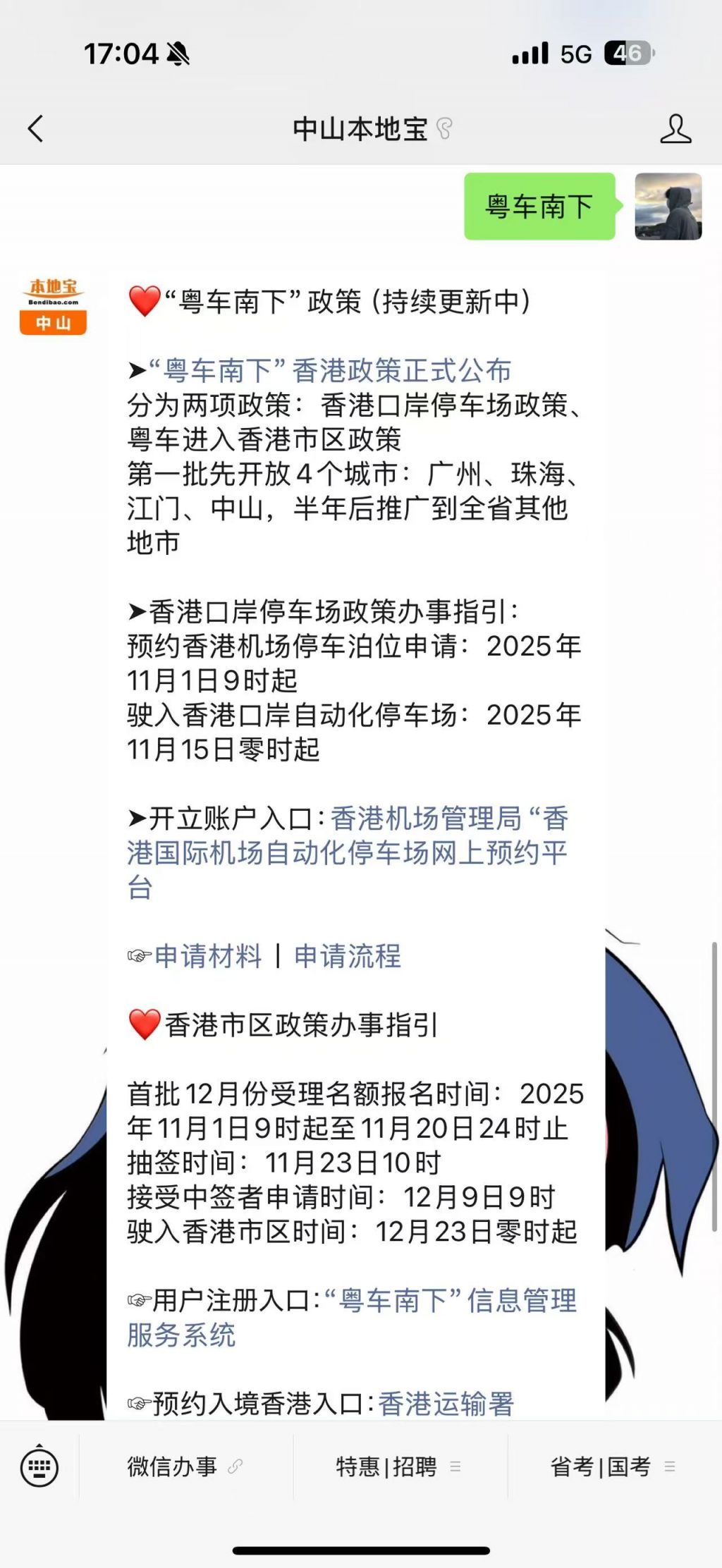Viewport: 722px width, 1568px height.
Task: Go back from 中山本地宝 chat
Action: click(35, 129)
